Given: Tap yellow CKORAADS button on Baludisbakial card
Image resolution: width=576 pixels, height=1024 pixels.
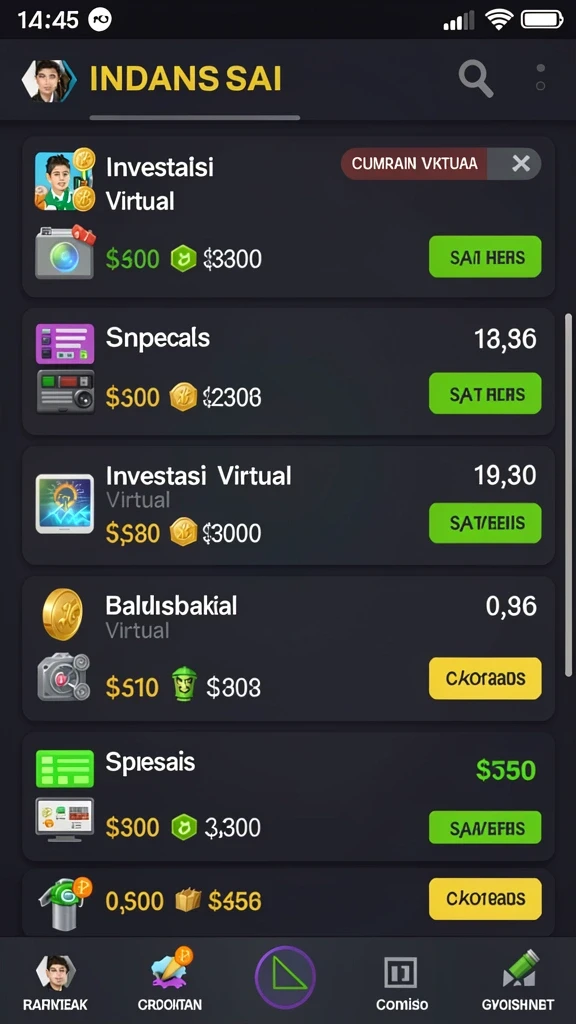Looking at the screenshot, I should [x=485, y=679].
